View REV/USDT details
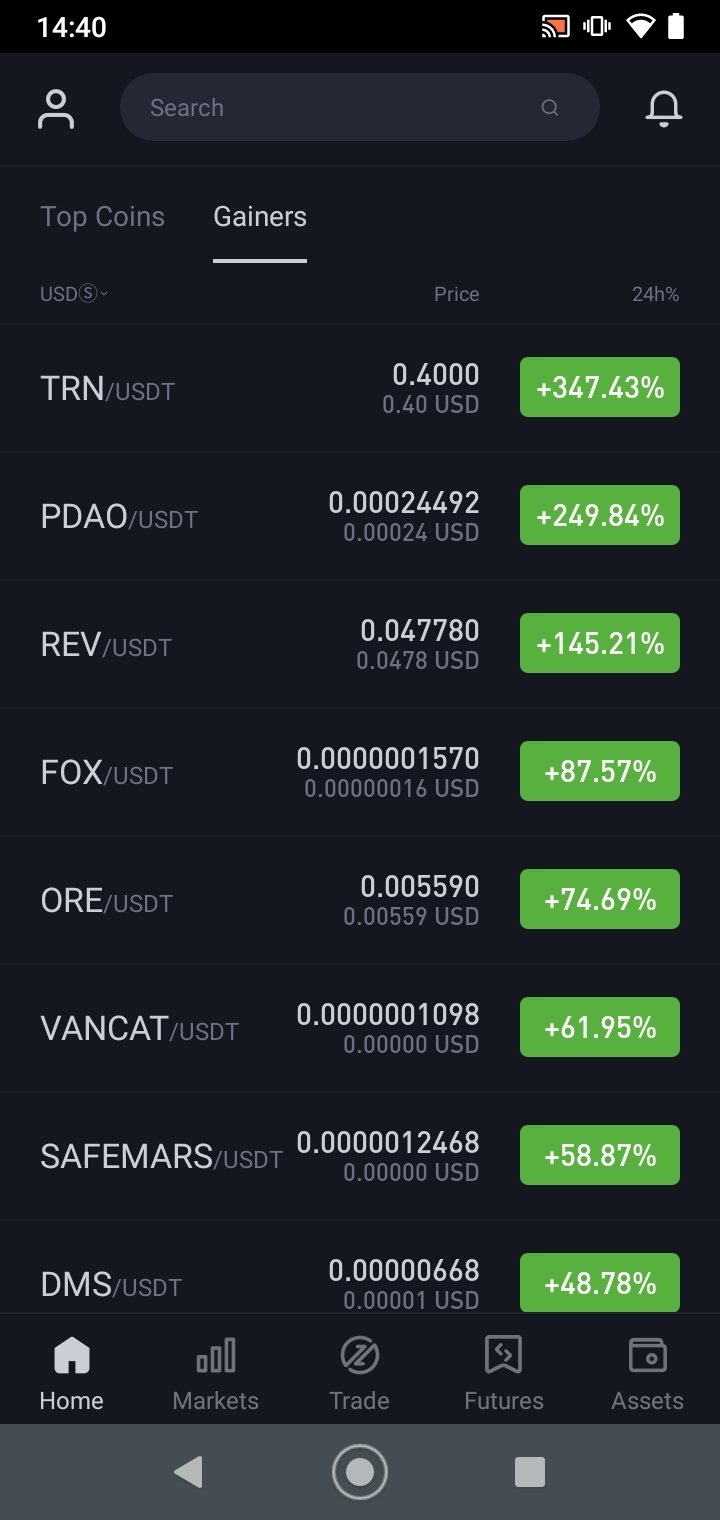 [360, 644]
